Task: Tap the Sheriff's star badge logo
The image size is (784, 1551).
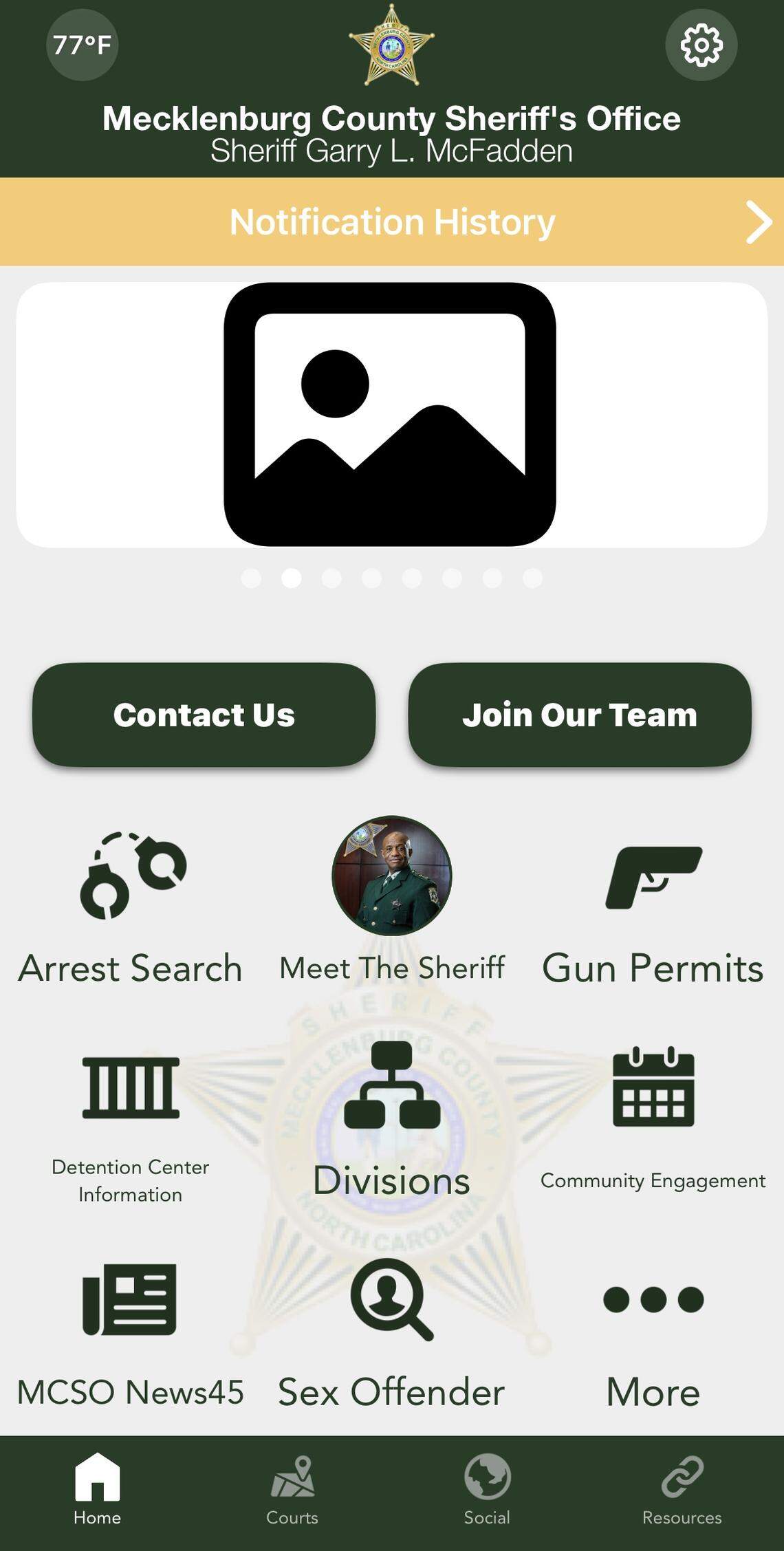Action: pos(392,45)
